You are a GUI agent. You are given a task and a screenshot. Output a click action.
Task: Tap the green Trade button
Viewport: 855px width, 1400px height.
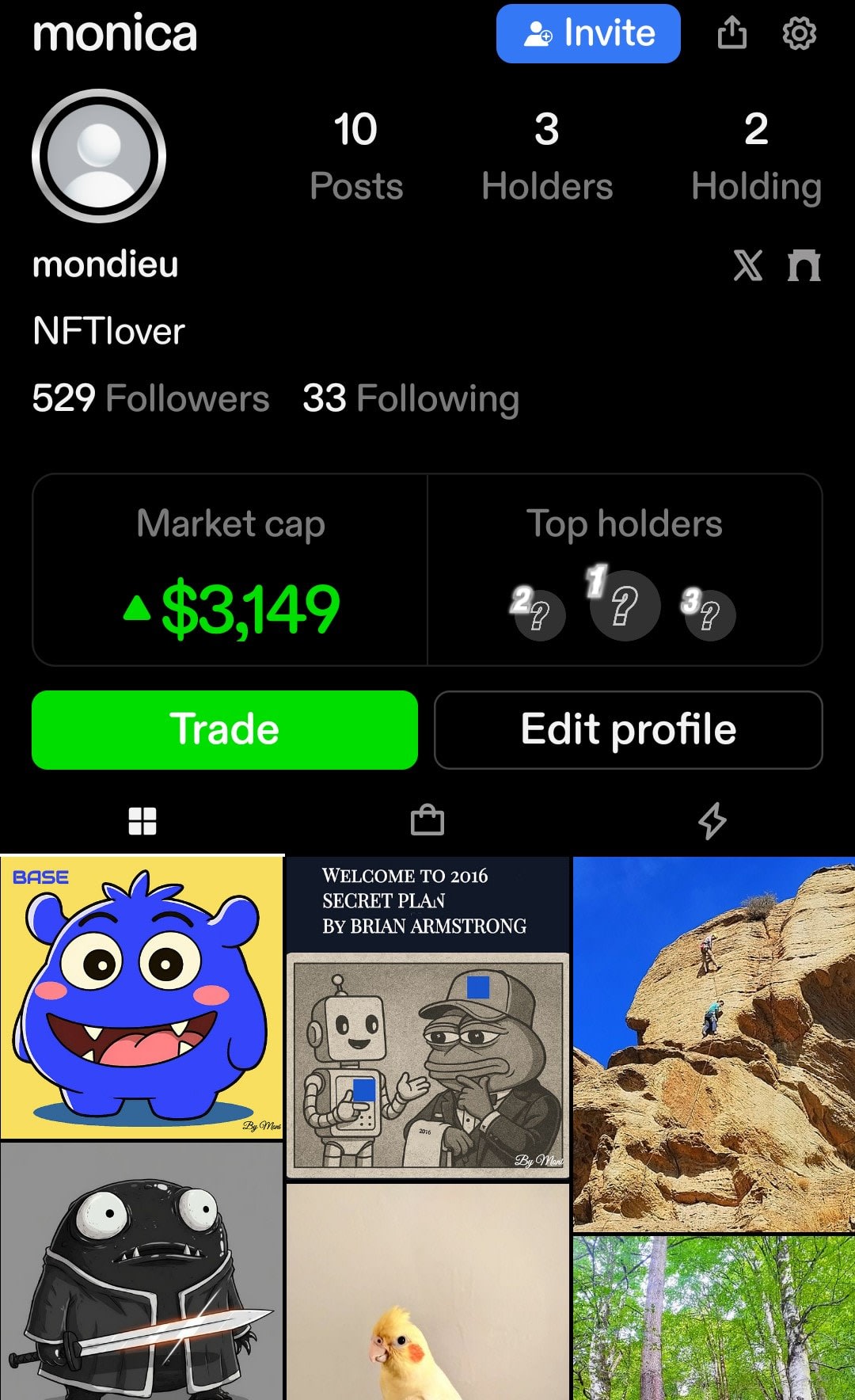click(225, 729)
